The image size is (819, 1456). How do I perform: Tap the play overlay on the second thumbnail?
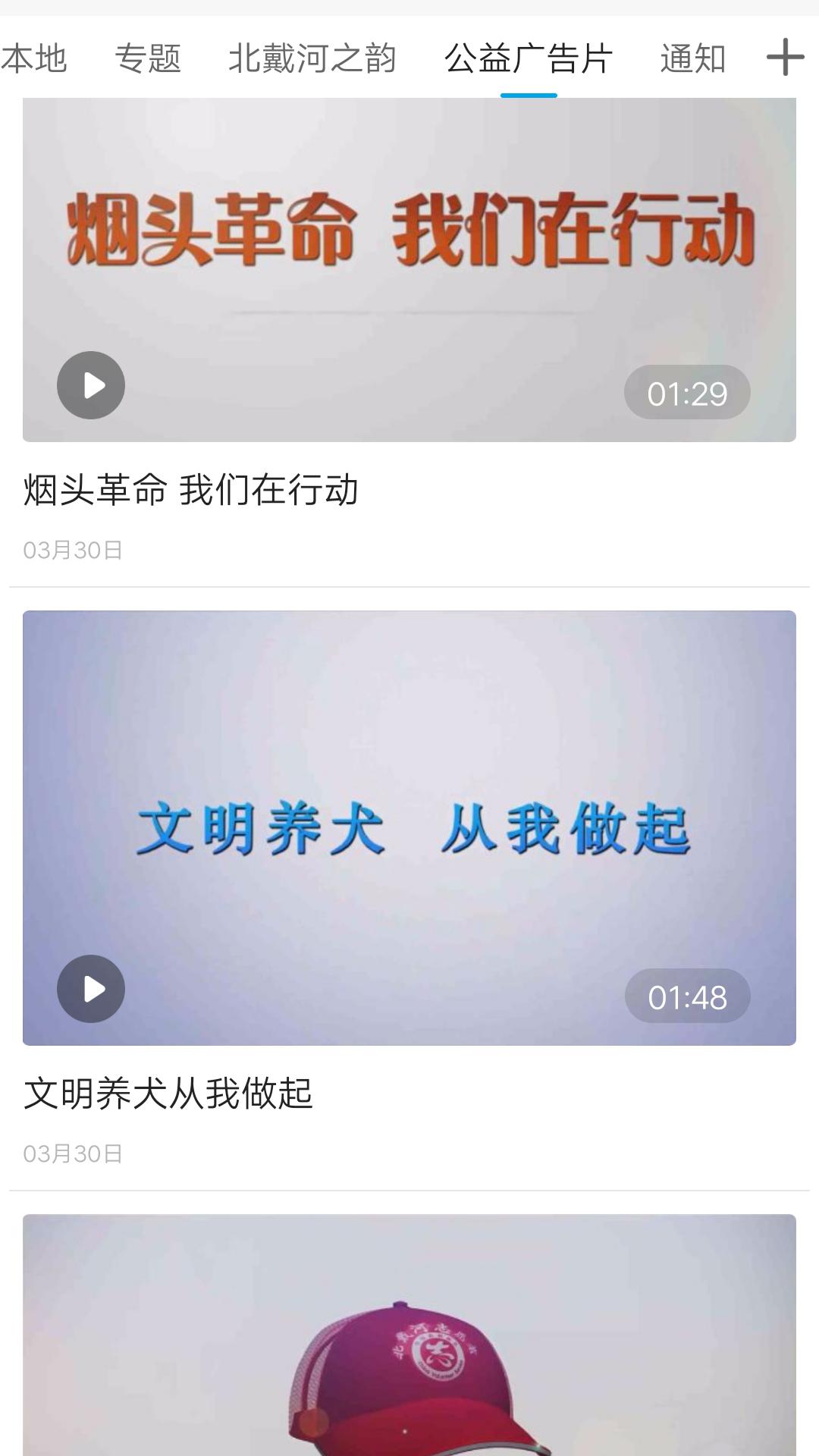tap(90, 988)
